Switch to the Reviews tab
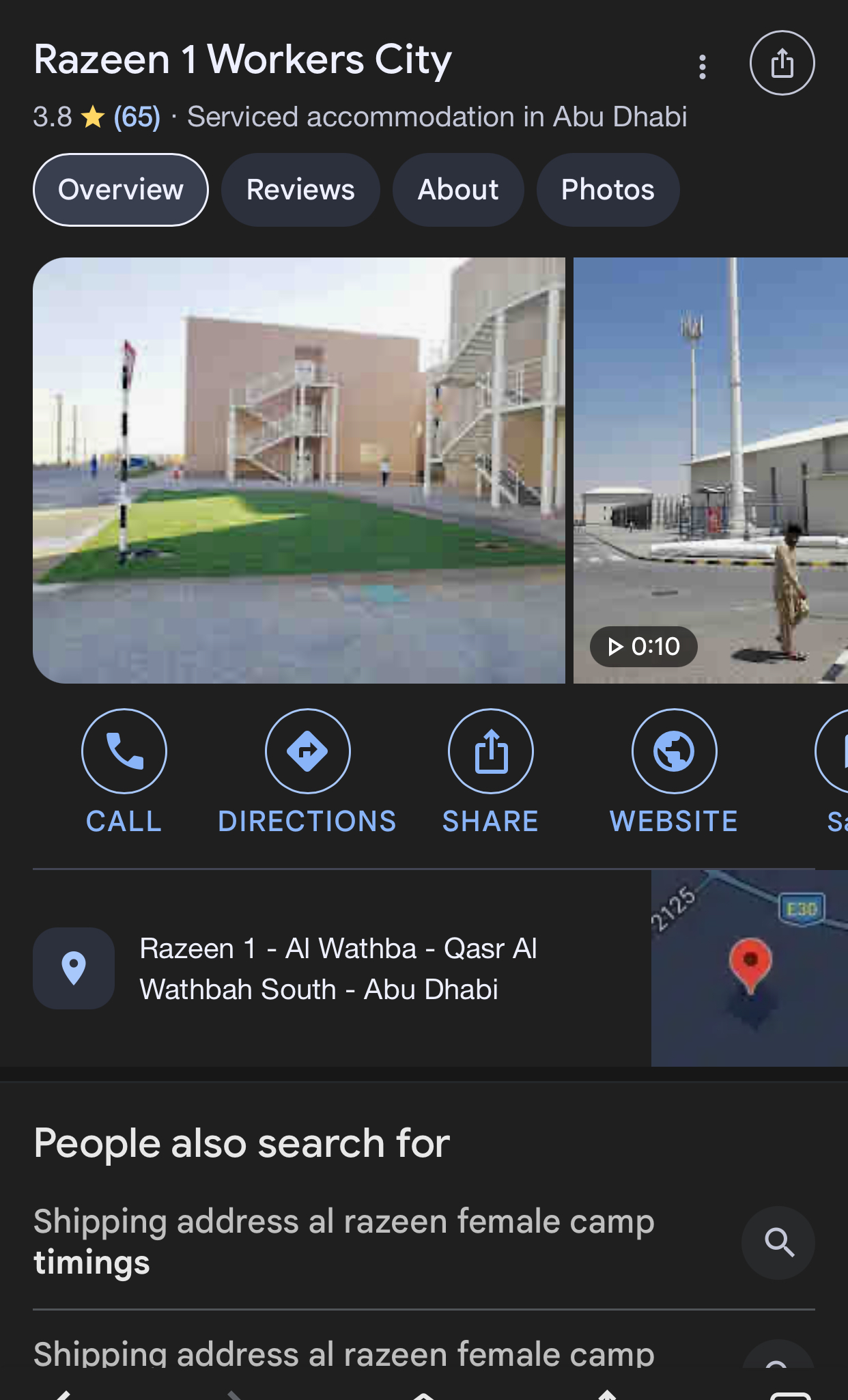Viewport: 848px width, 1400px height. click(300, 190)
